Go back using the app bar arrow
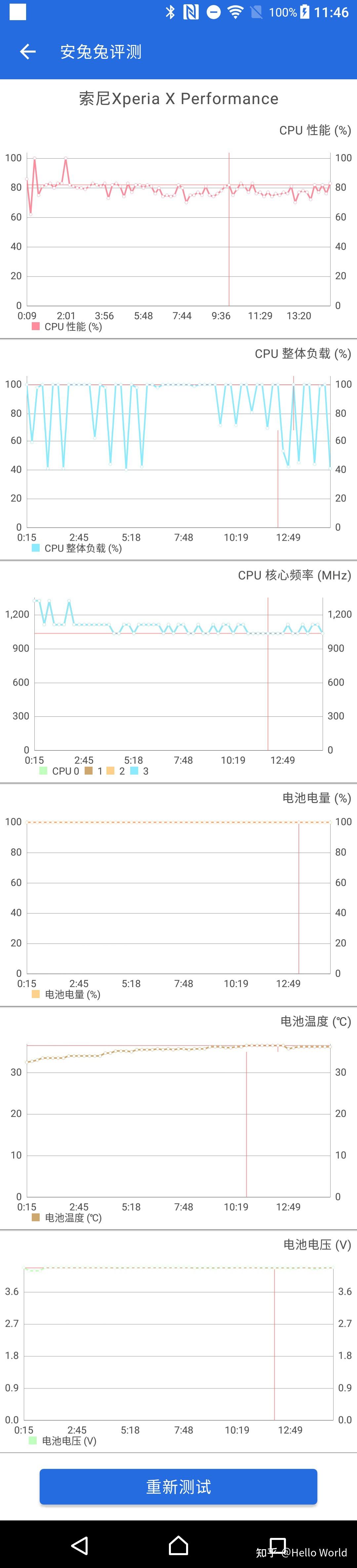Screen dimensions: 357x1568 [x=27, y=52]
